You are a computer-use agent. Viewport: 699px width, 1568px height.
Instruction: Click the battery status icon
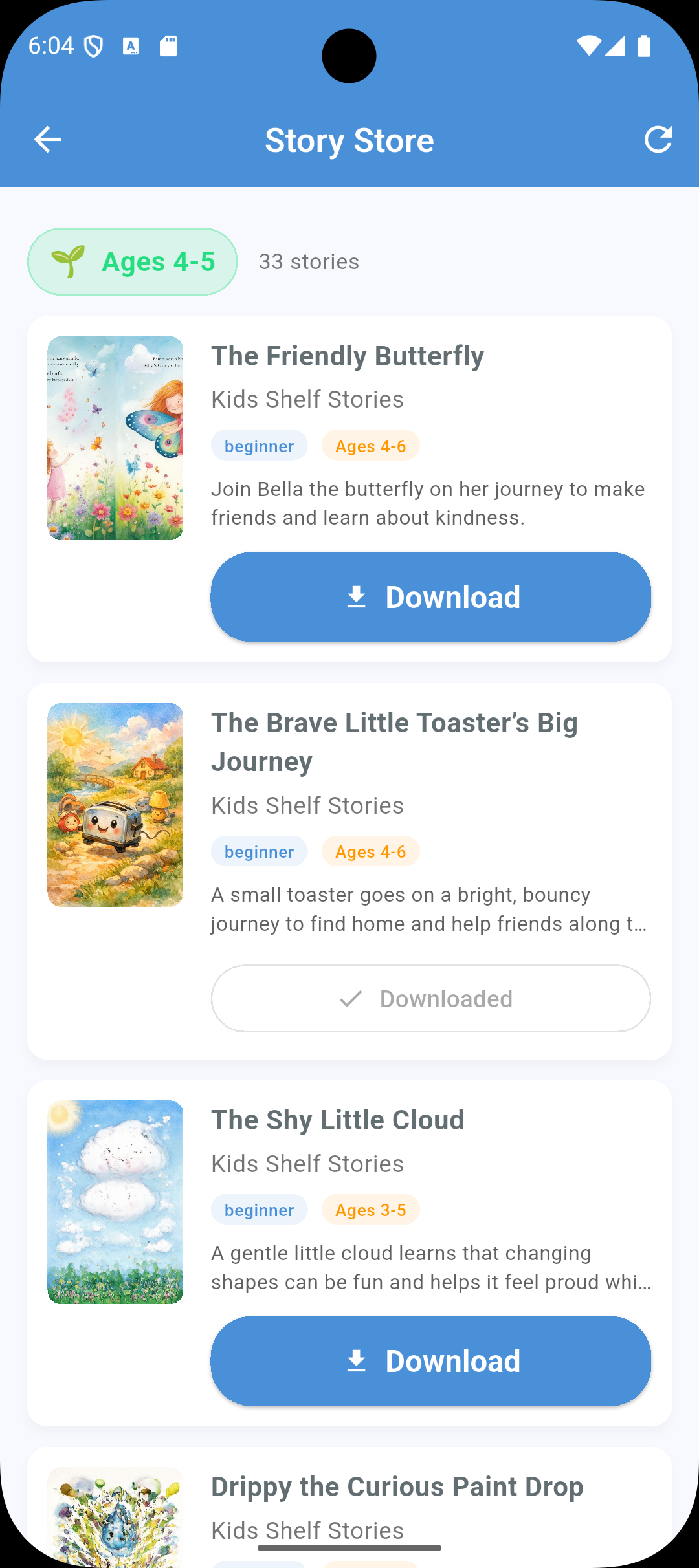[x=643, y=45]
